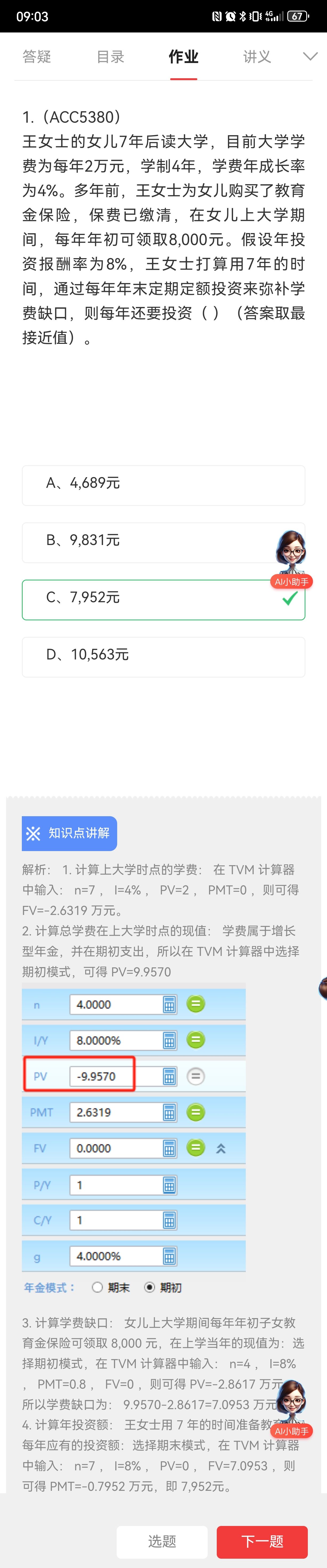Expand the top tab dropdown chevron
327x1568 pixels.
point(310,57)
